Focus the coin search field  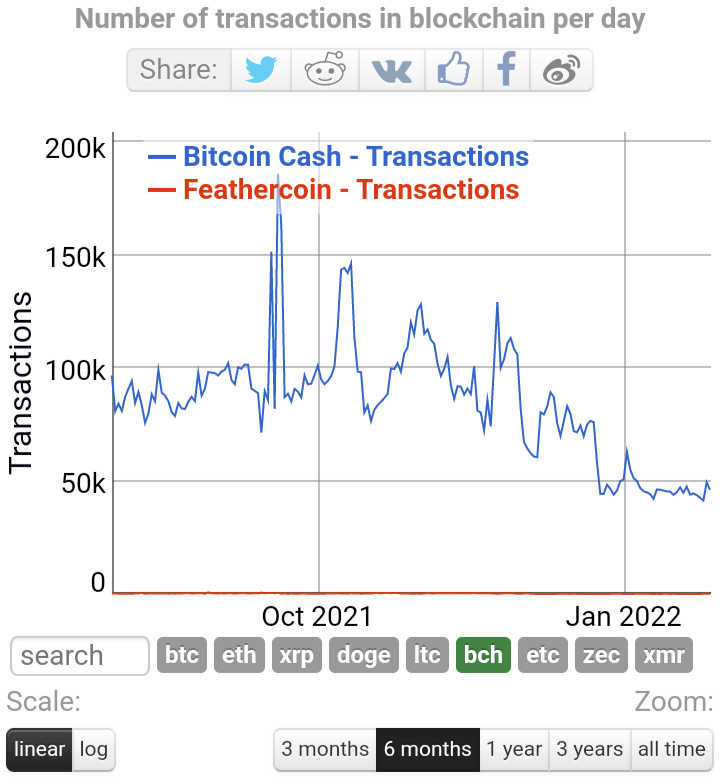(x=80, y=655)
